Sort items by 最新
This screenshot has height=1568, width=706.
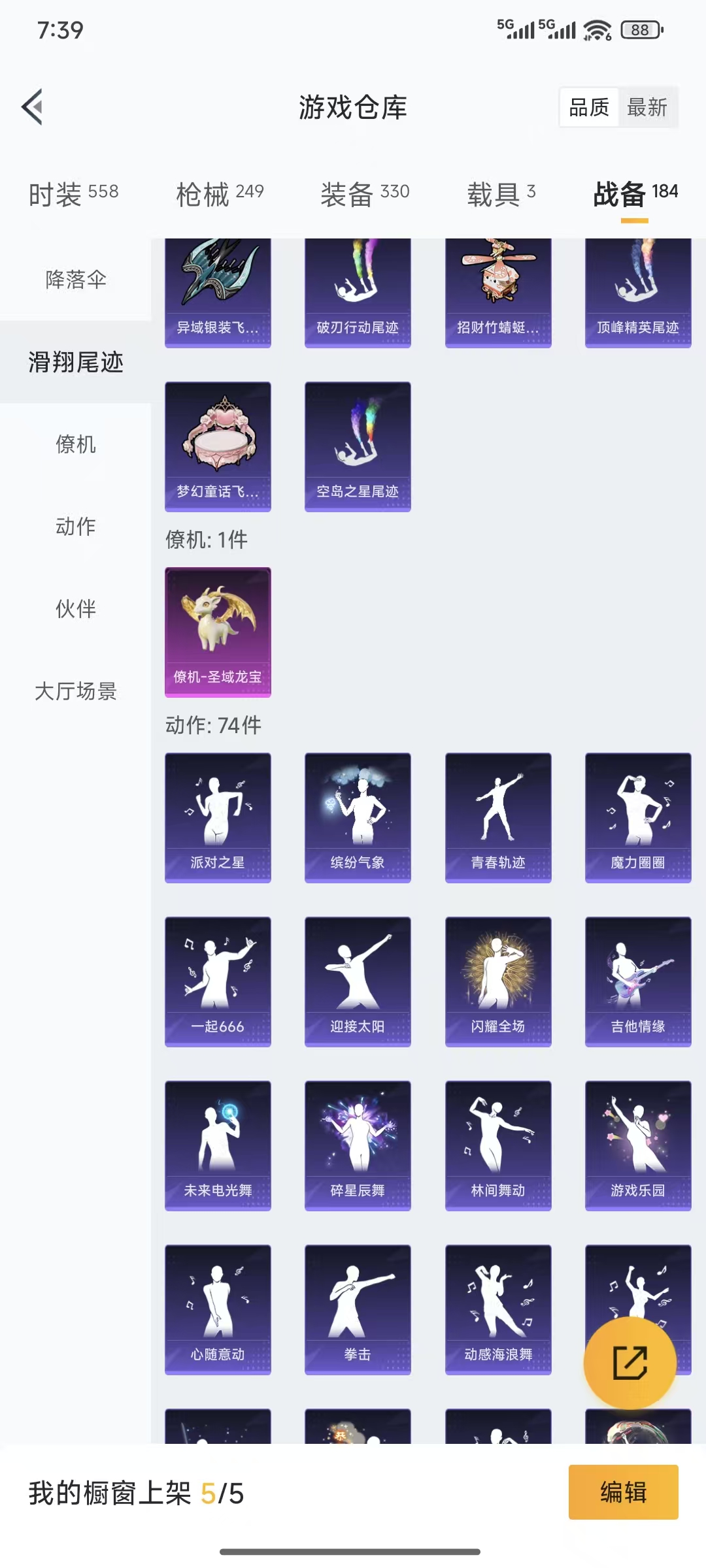click(647, 107)
